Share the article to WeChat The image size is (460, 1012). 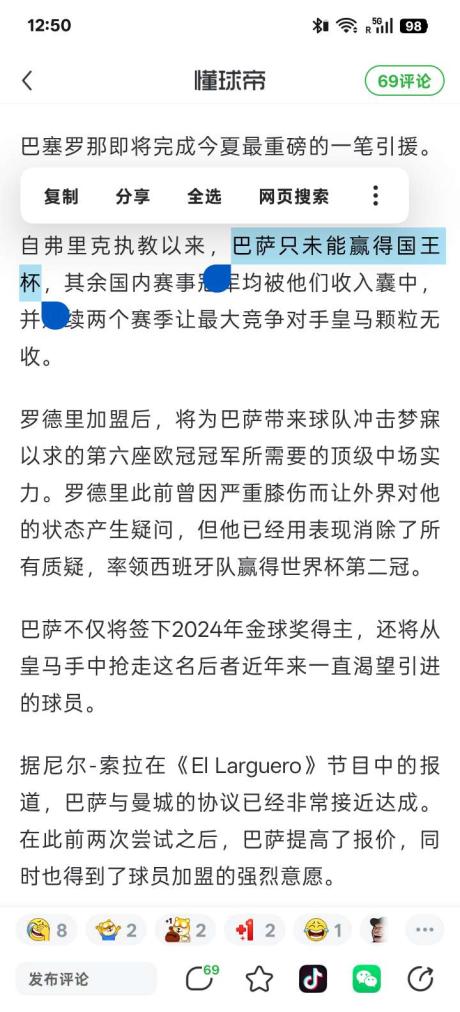point(366,979)
